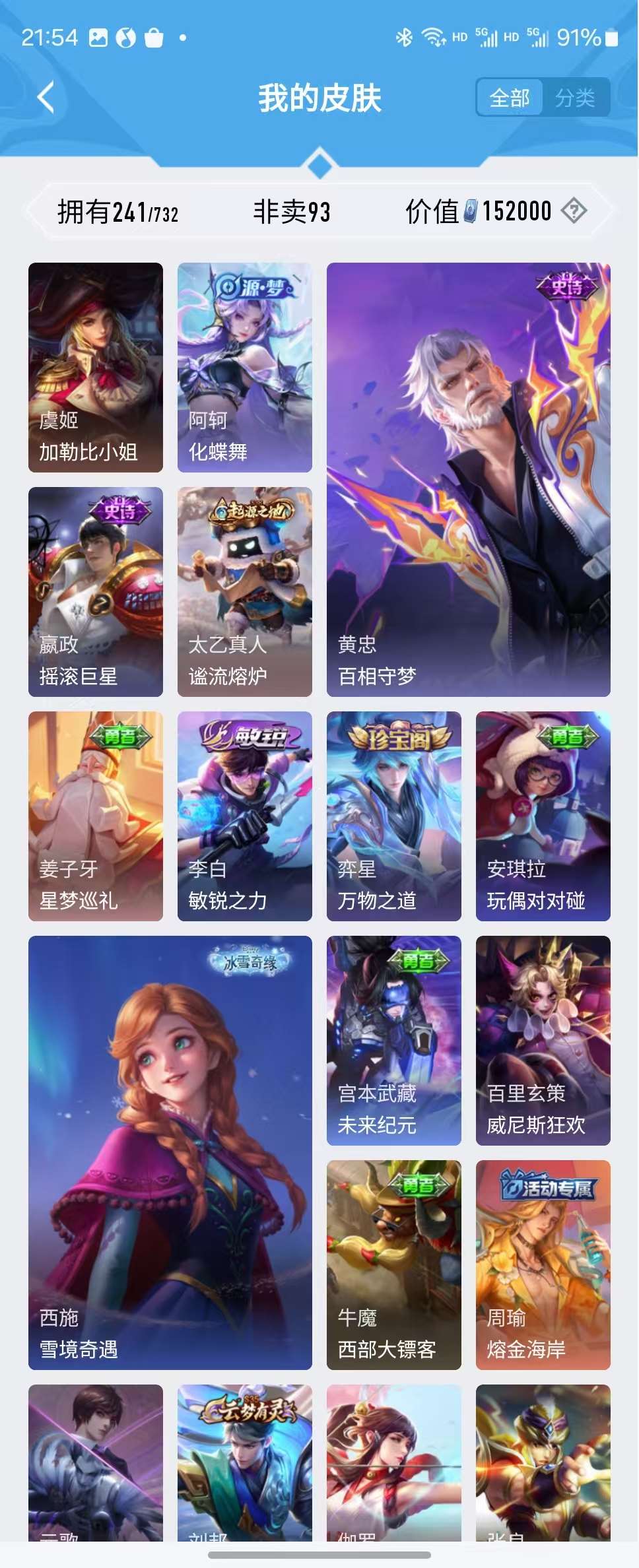Open 弈星 万物之道 skin card
Screen dimensions: 639x1568
tap(393, 816)
